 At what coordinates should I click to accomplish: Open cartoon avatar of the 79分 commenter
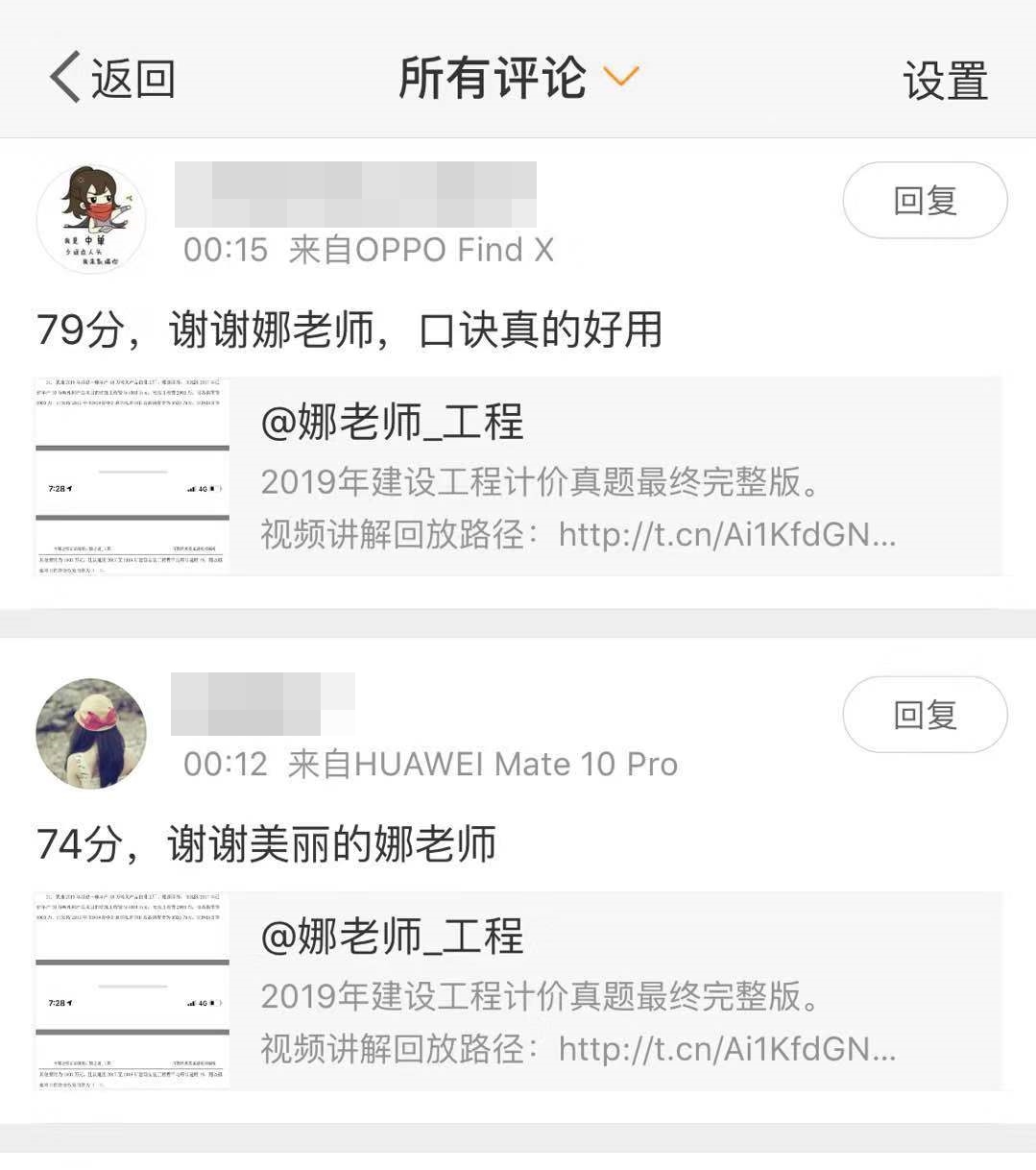[x=91, y=220]
